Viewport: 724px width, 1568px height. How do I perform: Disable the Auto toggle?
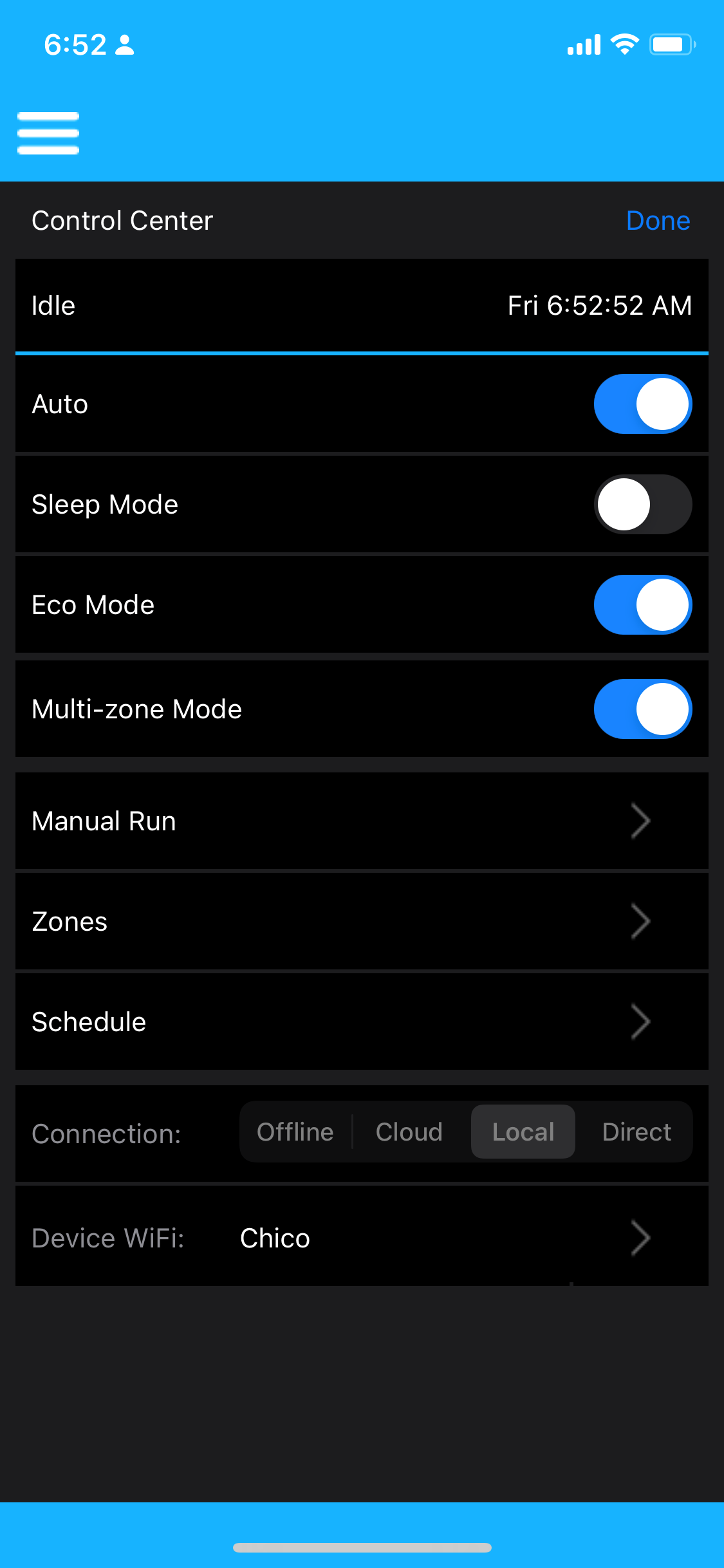pos(642,404)
